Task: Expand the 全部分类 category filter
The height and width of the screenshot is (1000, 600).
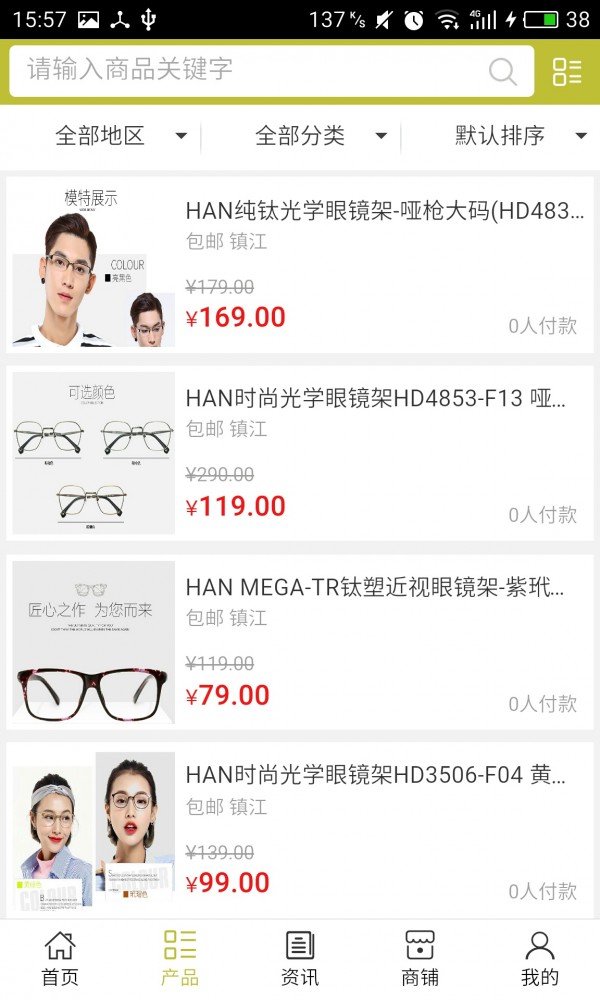Action: (x=320, y=136)
